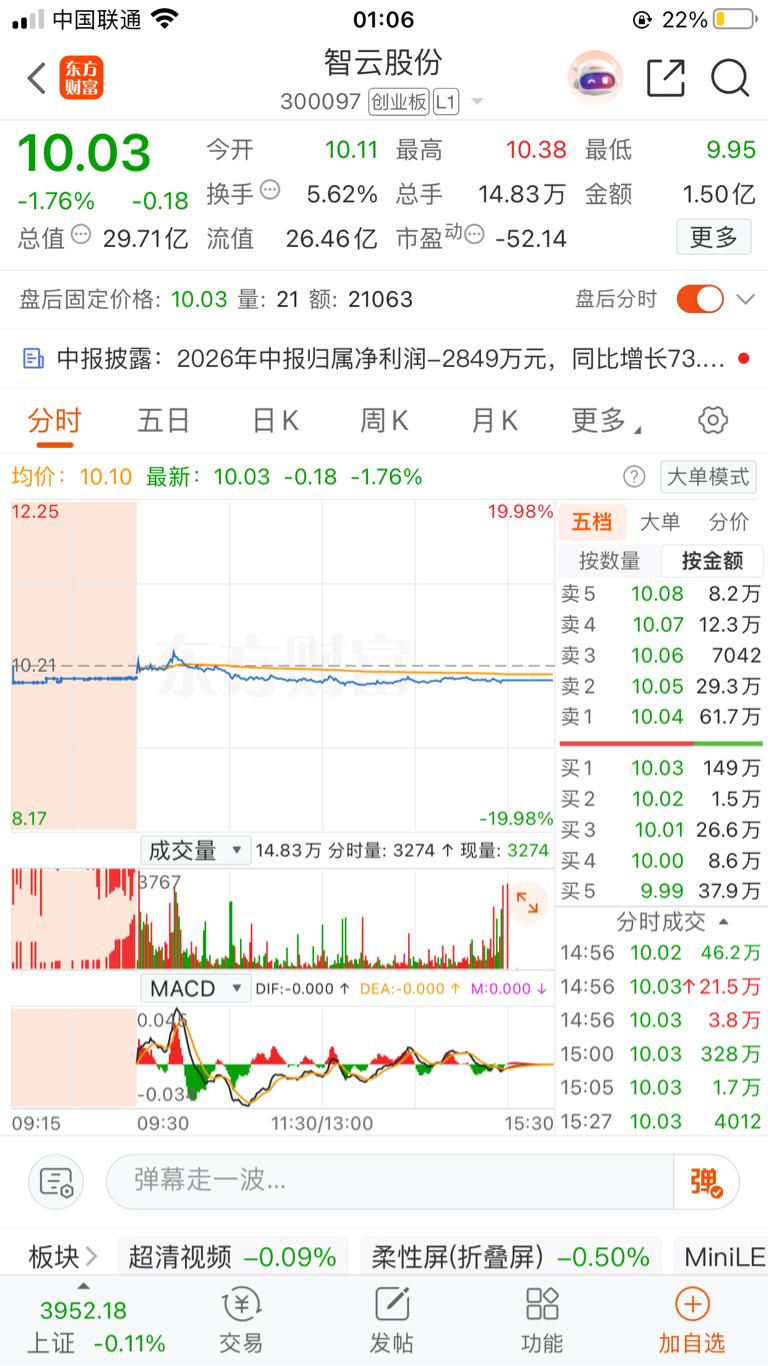
Task: Switch order panel to 大单 tab
Action: click(659, 521)
